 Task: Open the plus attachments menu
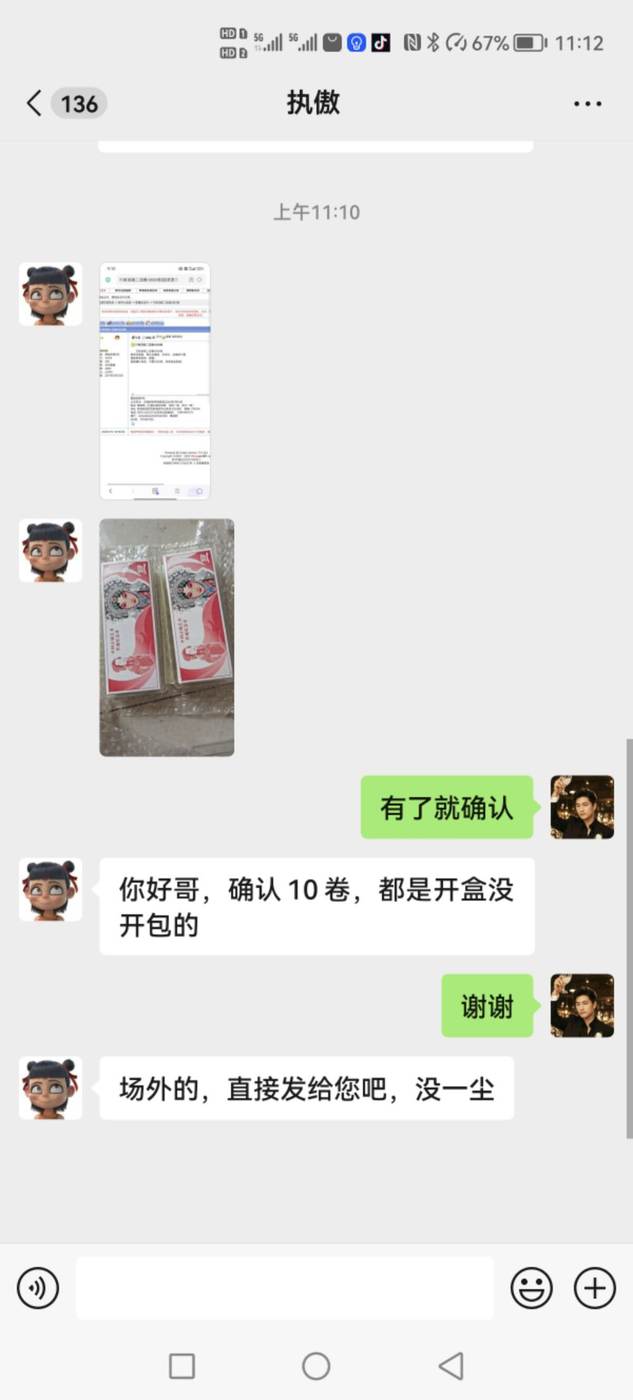(594, 1288)
